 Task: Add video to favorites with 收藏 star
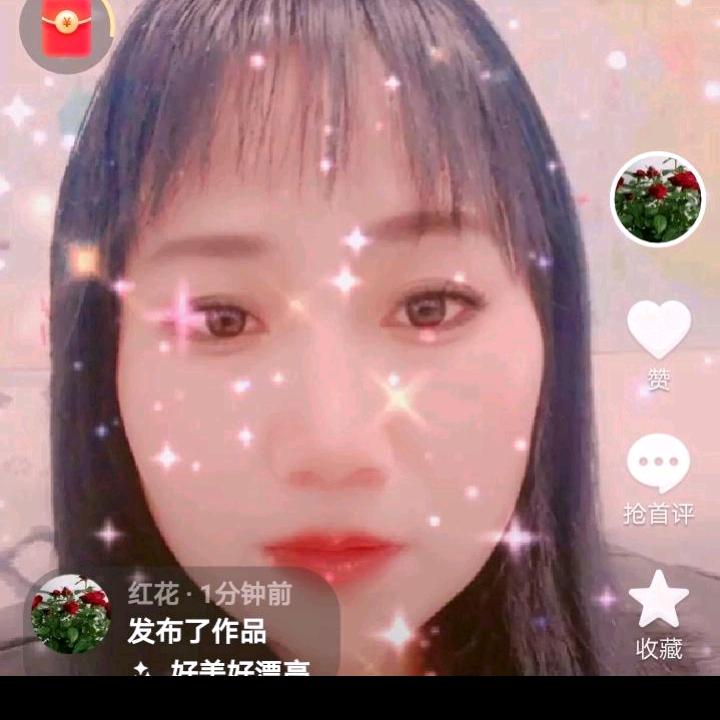coord(658,600)
